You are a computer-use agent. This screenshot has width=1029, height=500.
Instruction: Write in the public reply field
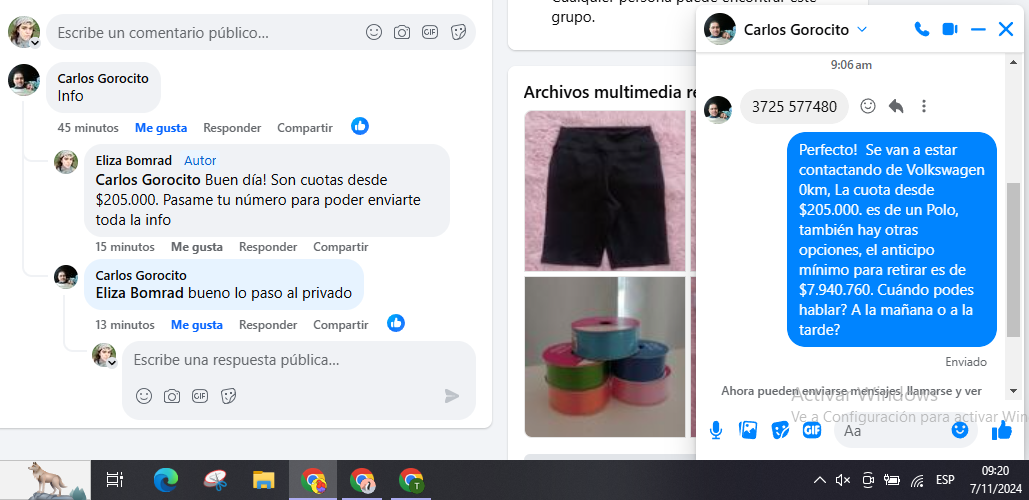click(x=290, y=360)
